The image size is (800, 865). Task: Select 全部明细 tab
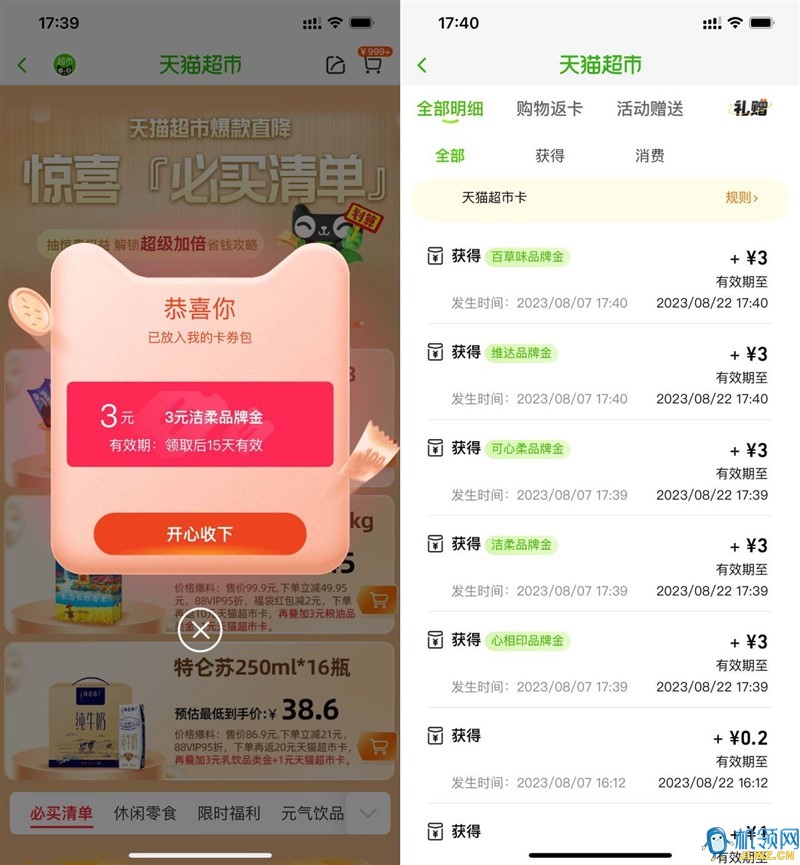450,109
